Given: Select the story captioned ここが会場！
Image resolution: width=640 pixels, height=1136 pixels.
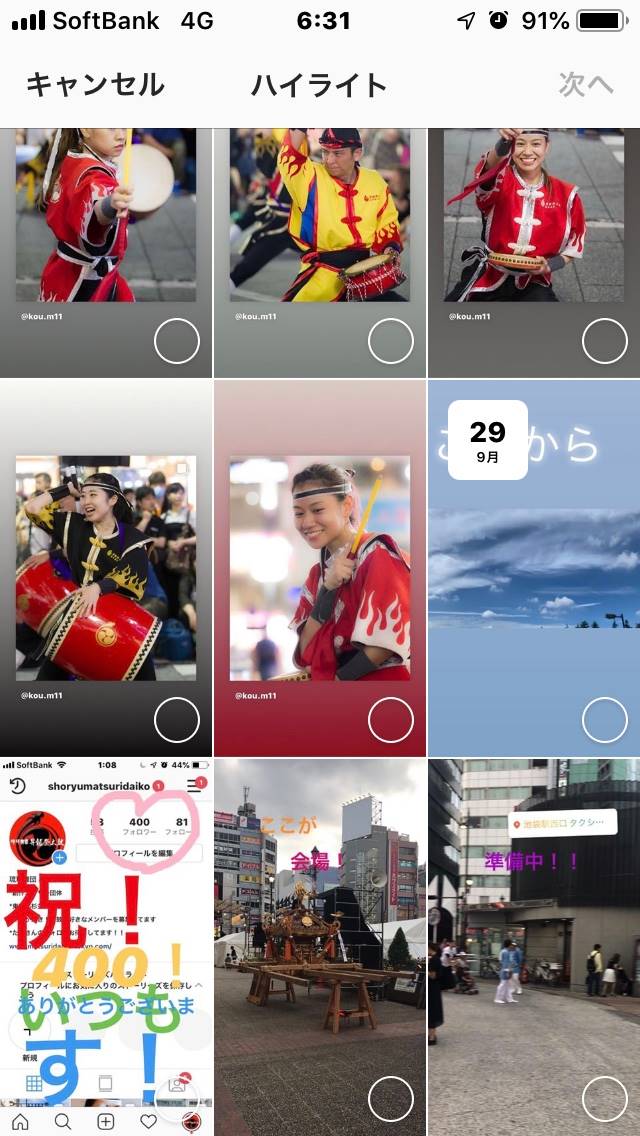Looking at the screenshot, I should tap(320, 947).
